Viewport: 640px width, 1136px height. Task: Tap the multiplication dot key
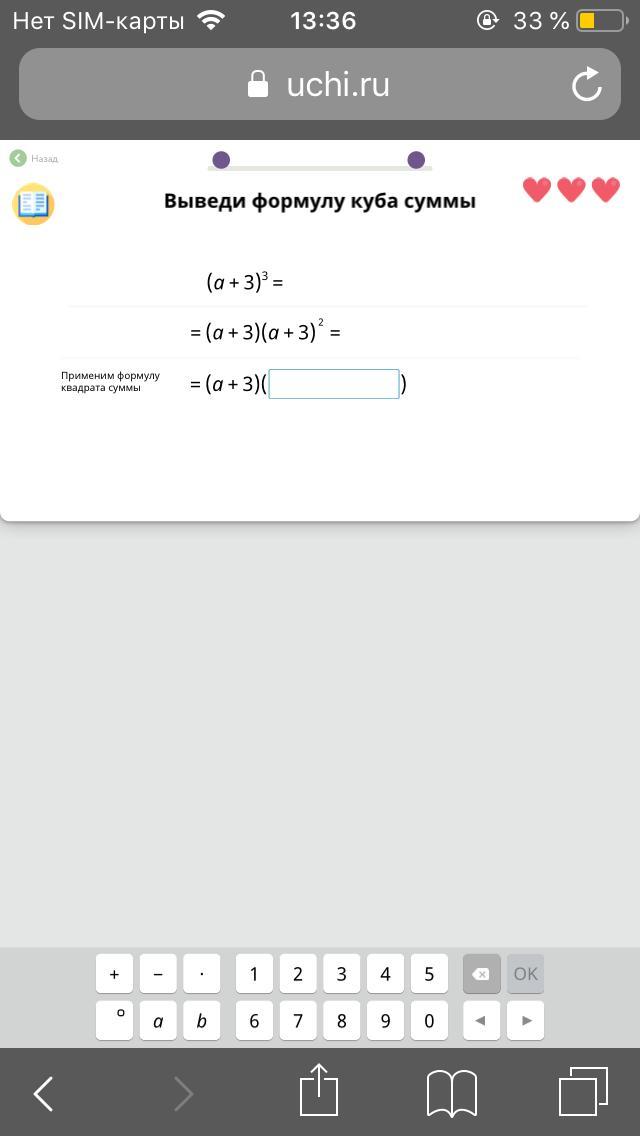click(202, 974)
